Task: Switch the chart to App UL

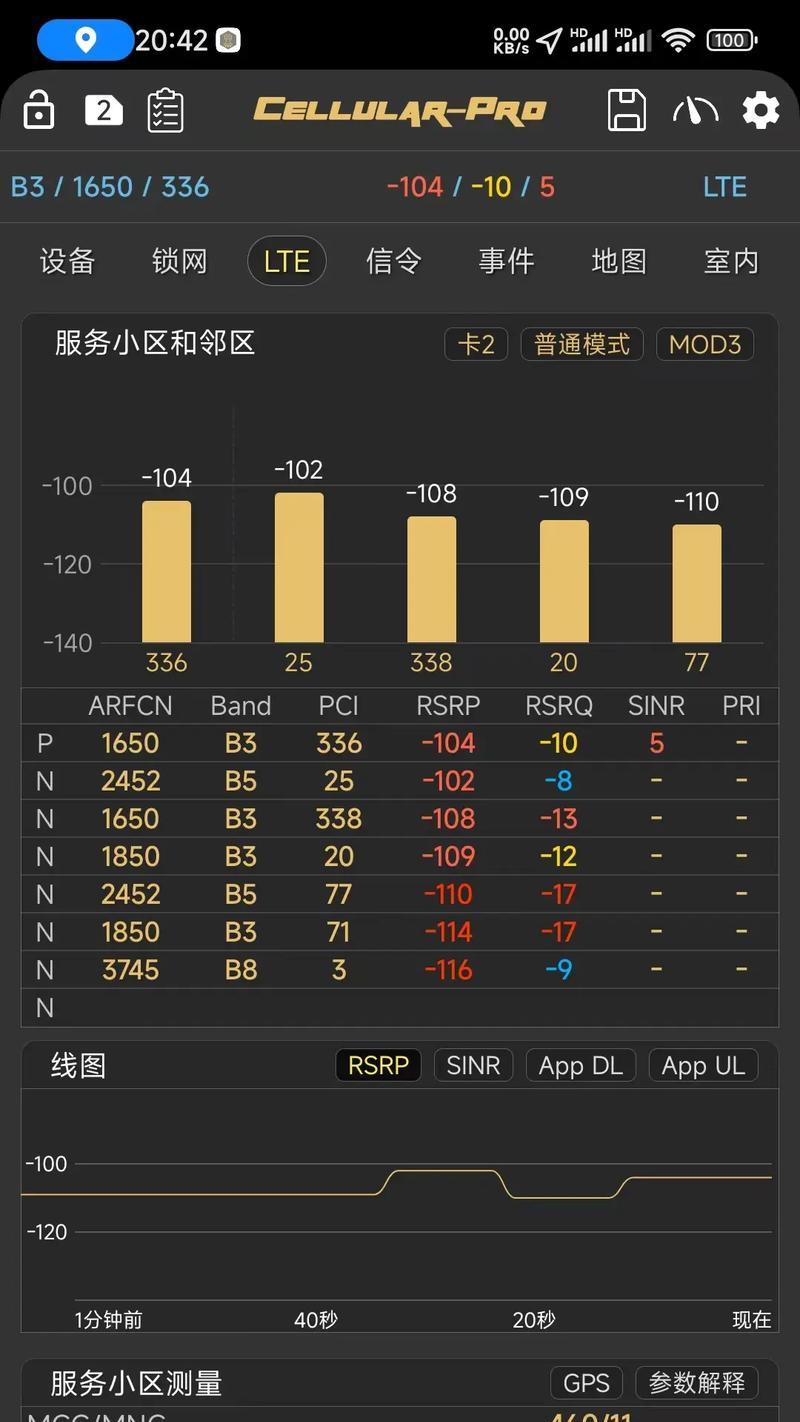Action: [703, 1065]
